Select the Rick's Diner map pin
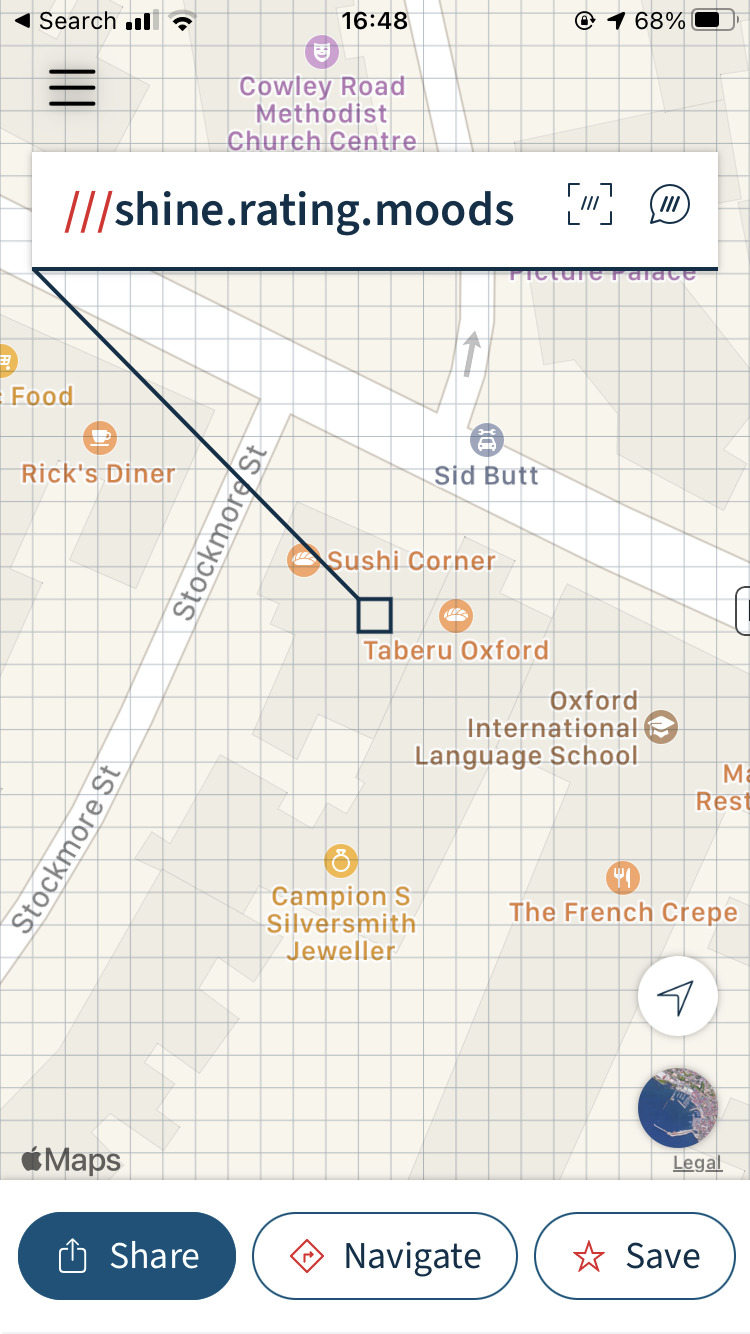This screenshot has height=1334, width=750. pos(99,438)
